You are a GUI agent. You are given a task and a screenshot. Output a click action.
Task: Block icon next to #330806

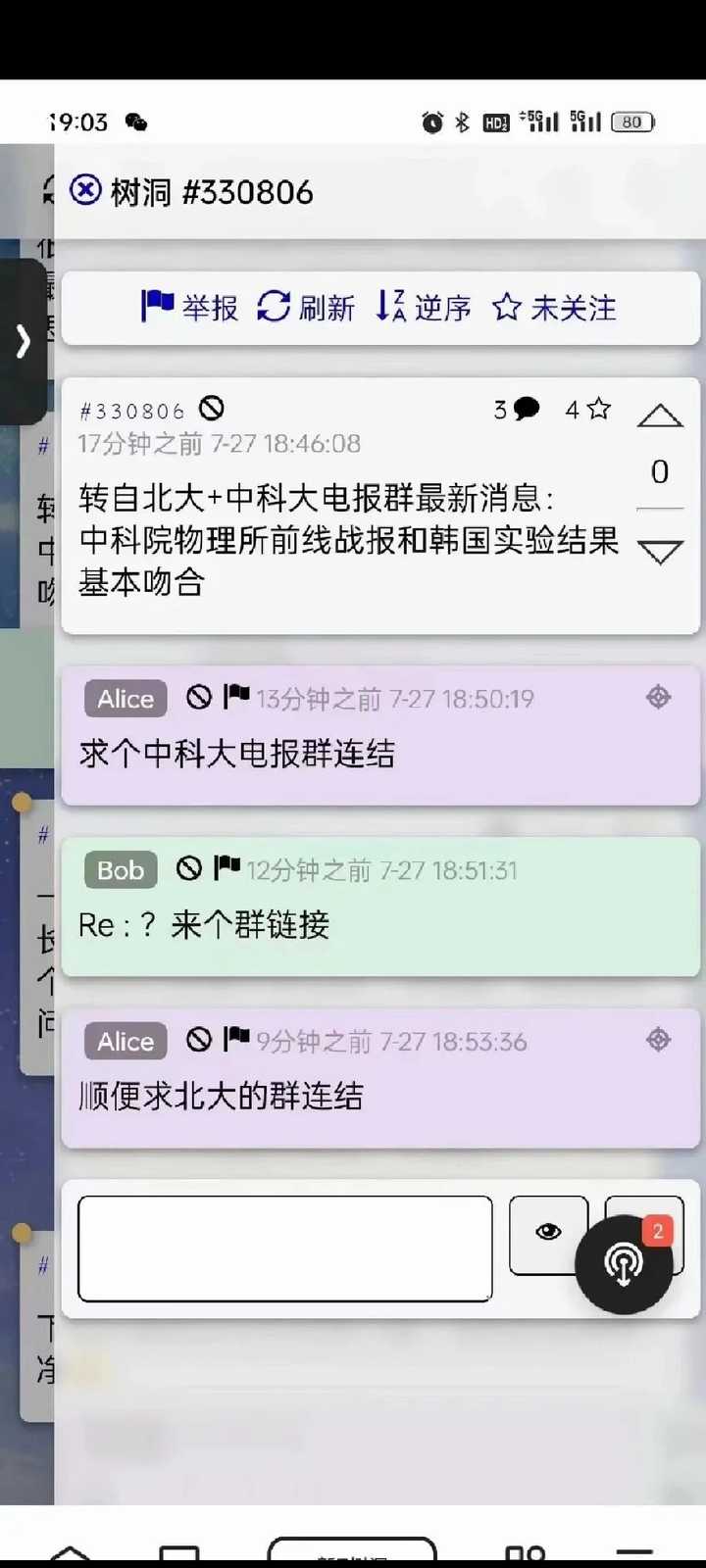click(212, 409)
